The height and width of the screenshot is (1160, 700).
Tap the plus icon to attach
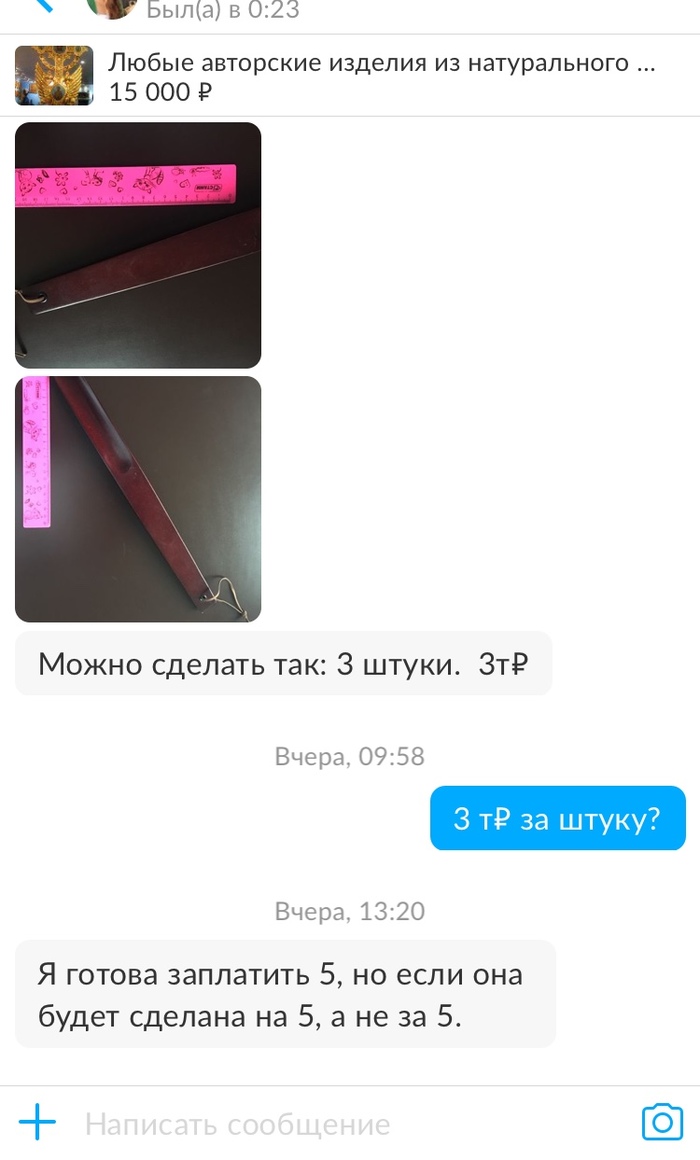pyautogui.click(x=38, y=1123)
